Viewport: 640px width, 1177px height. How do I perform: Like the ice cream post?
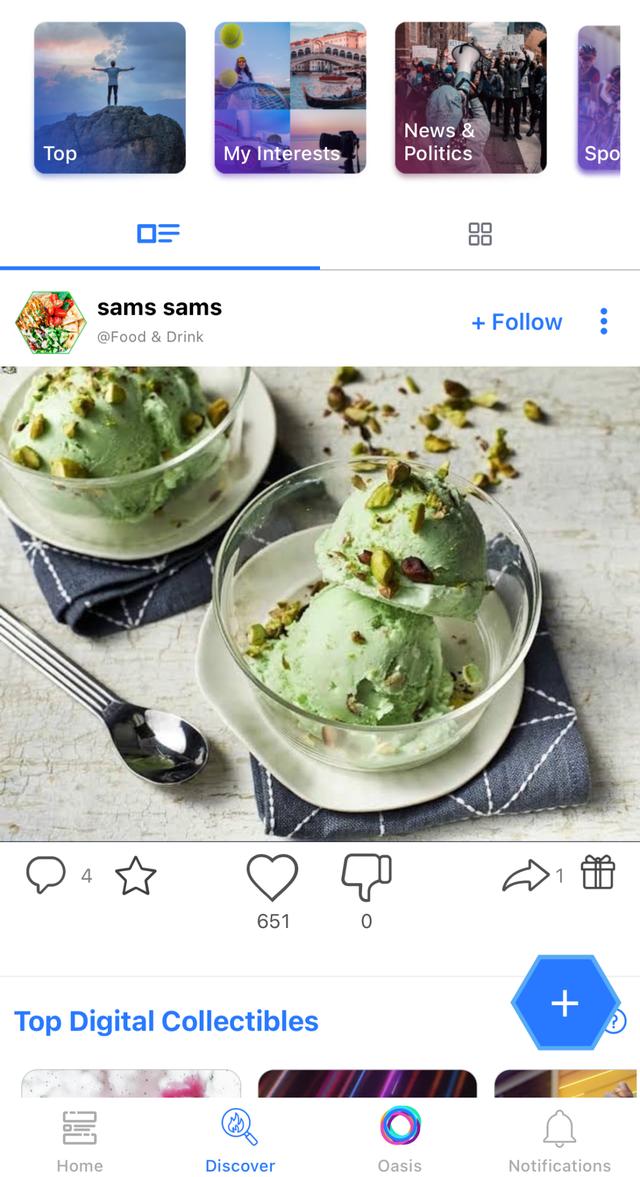pos(272,877)
